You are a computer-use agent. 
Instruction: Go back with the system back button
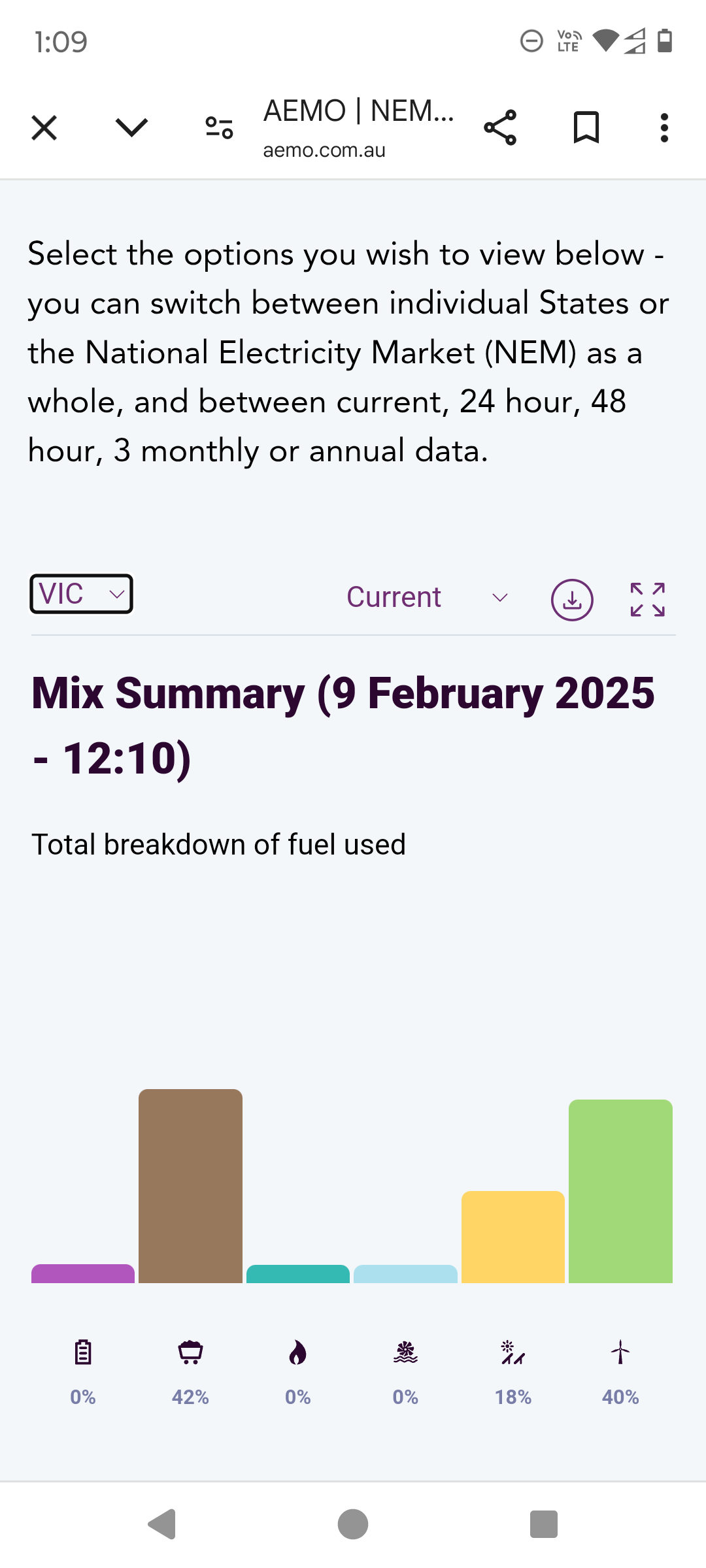coord(162,1524)
